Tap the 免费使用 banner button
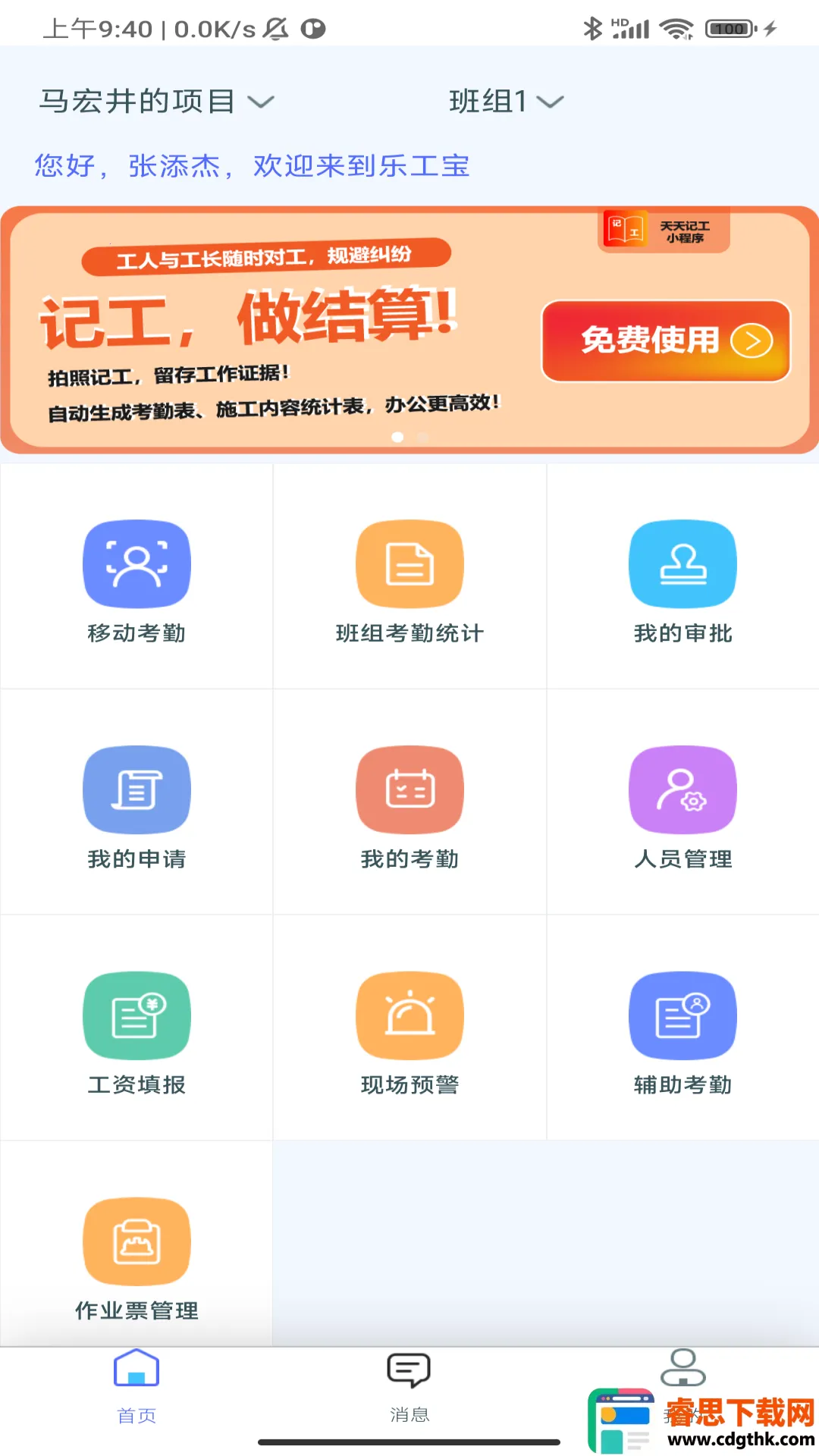The image size is (819, 1456). click(x=666, y=340)
